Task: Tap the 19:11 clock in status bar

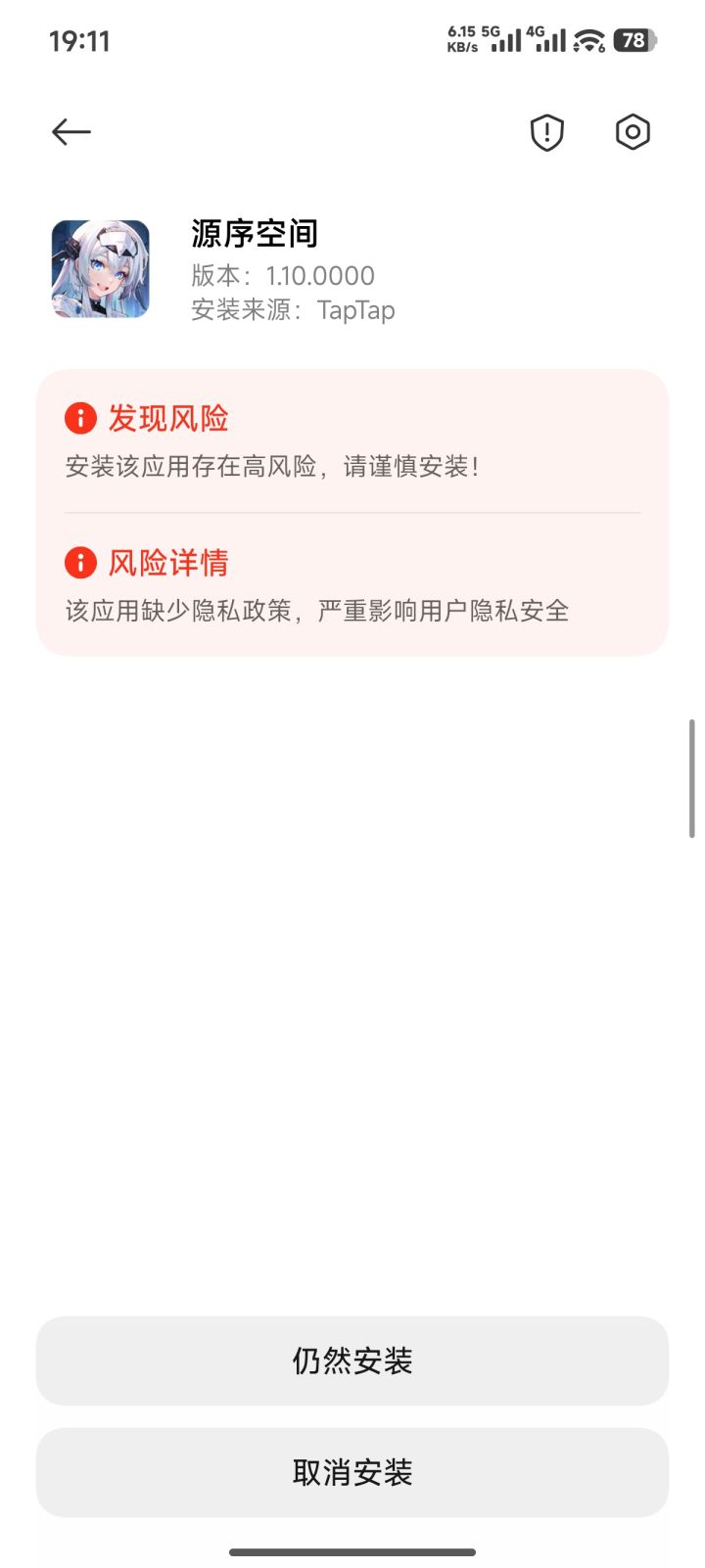Action: (81, 40)
